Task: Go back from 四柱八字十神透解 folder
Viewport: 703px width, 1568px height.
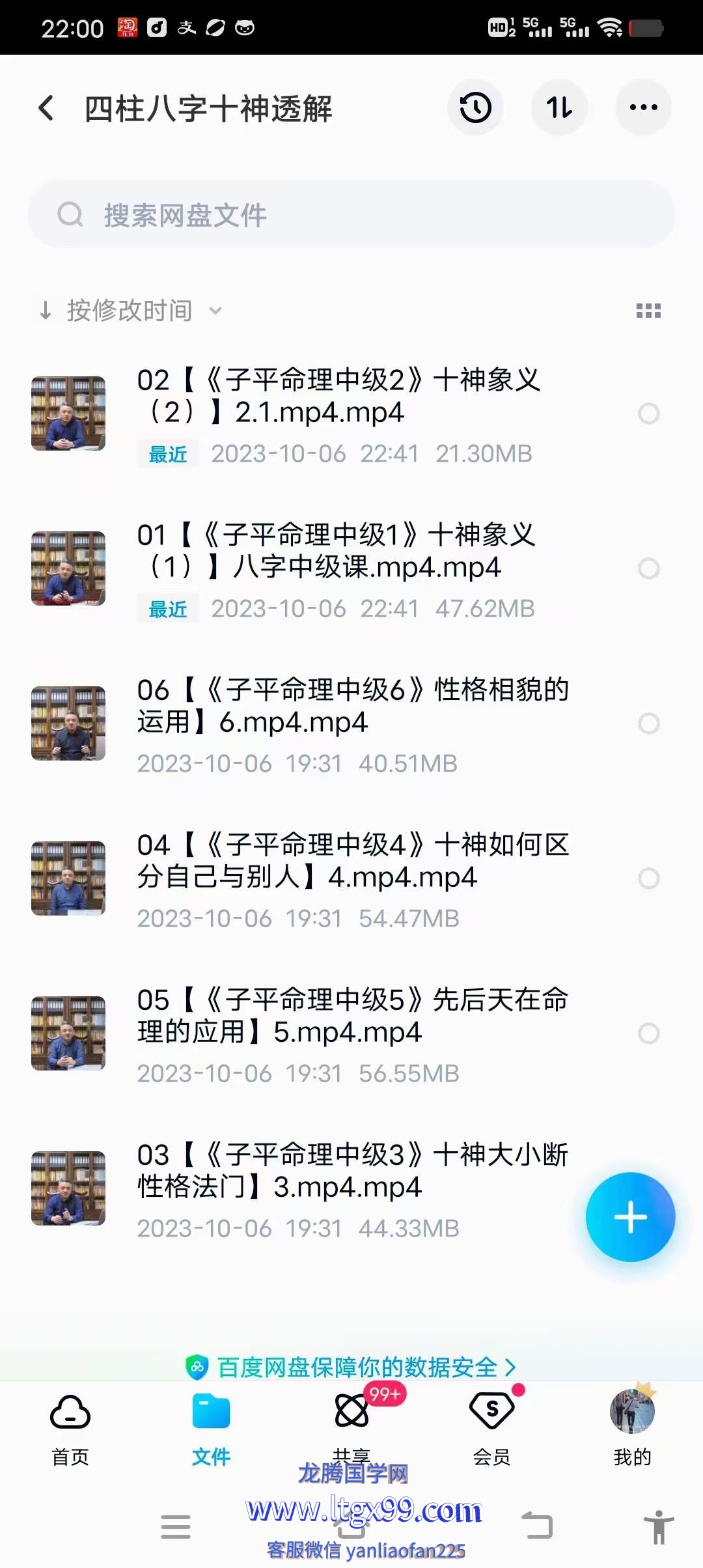Action: click(x=46, y=108)
